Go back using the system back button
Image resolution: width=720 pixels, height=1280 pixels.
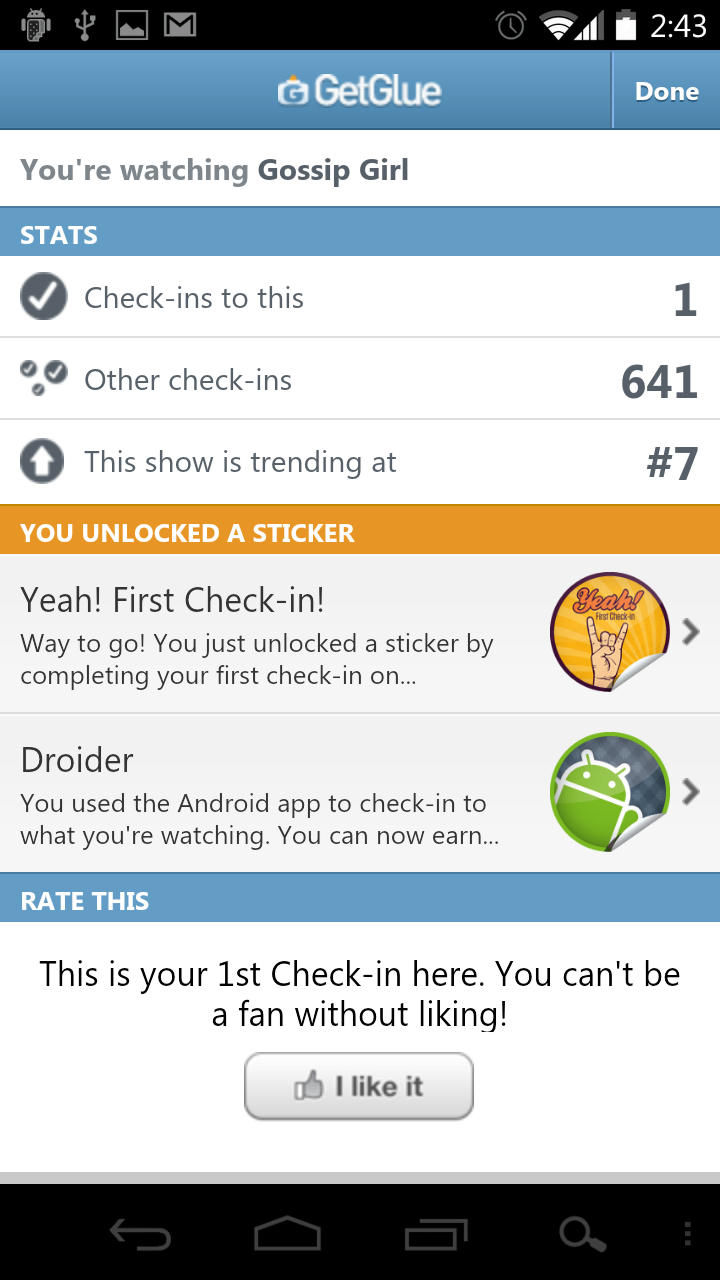point(140,1235)
